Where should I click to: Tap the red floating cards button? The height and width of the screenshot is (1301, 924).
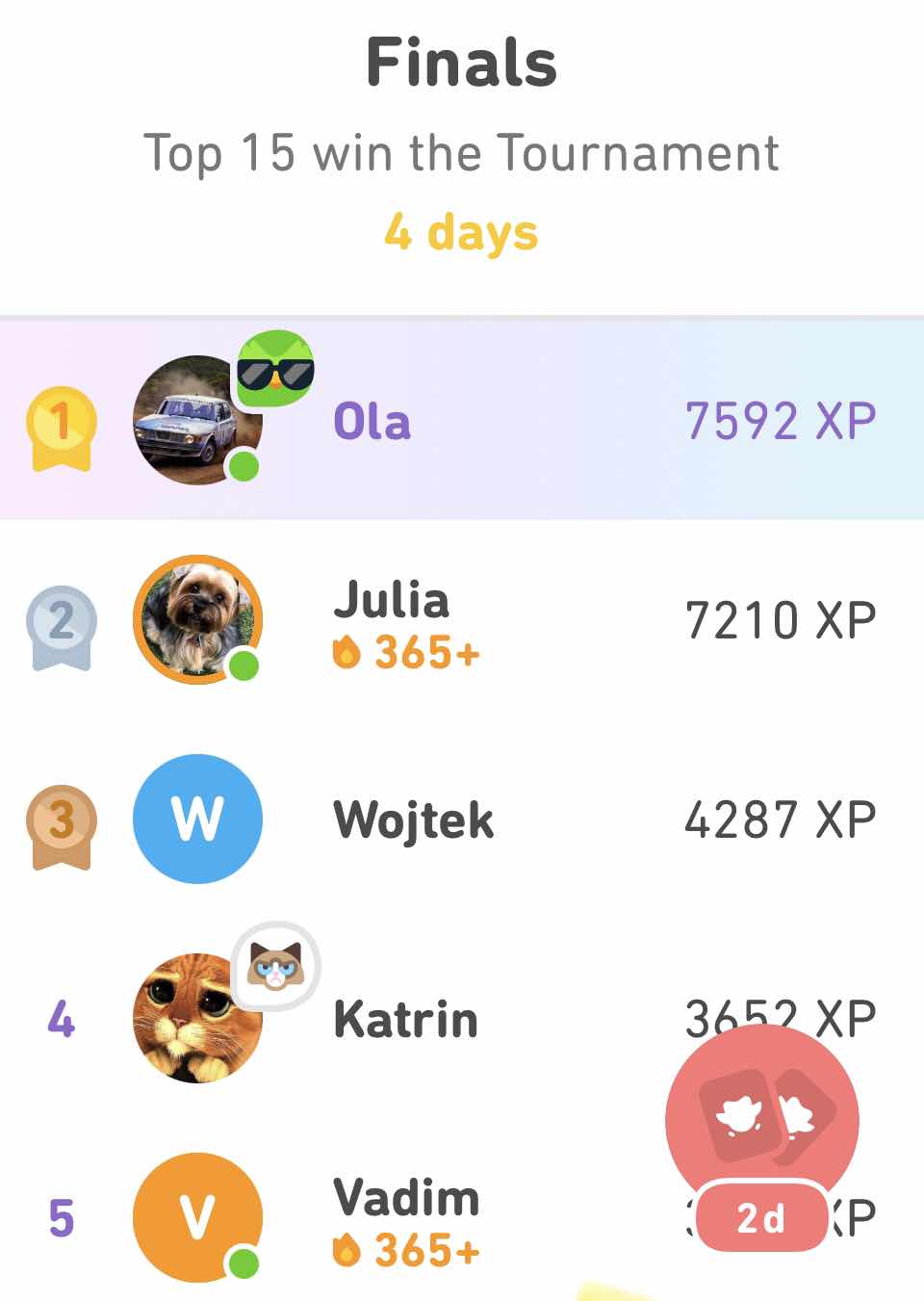pos(761,1122)
